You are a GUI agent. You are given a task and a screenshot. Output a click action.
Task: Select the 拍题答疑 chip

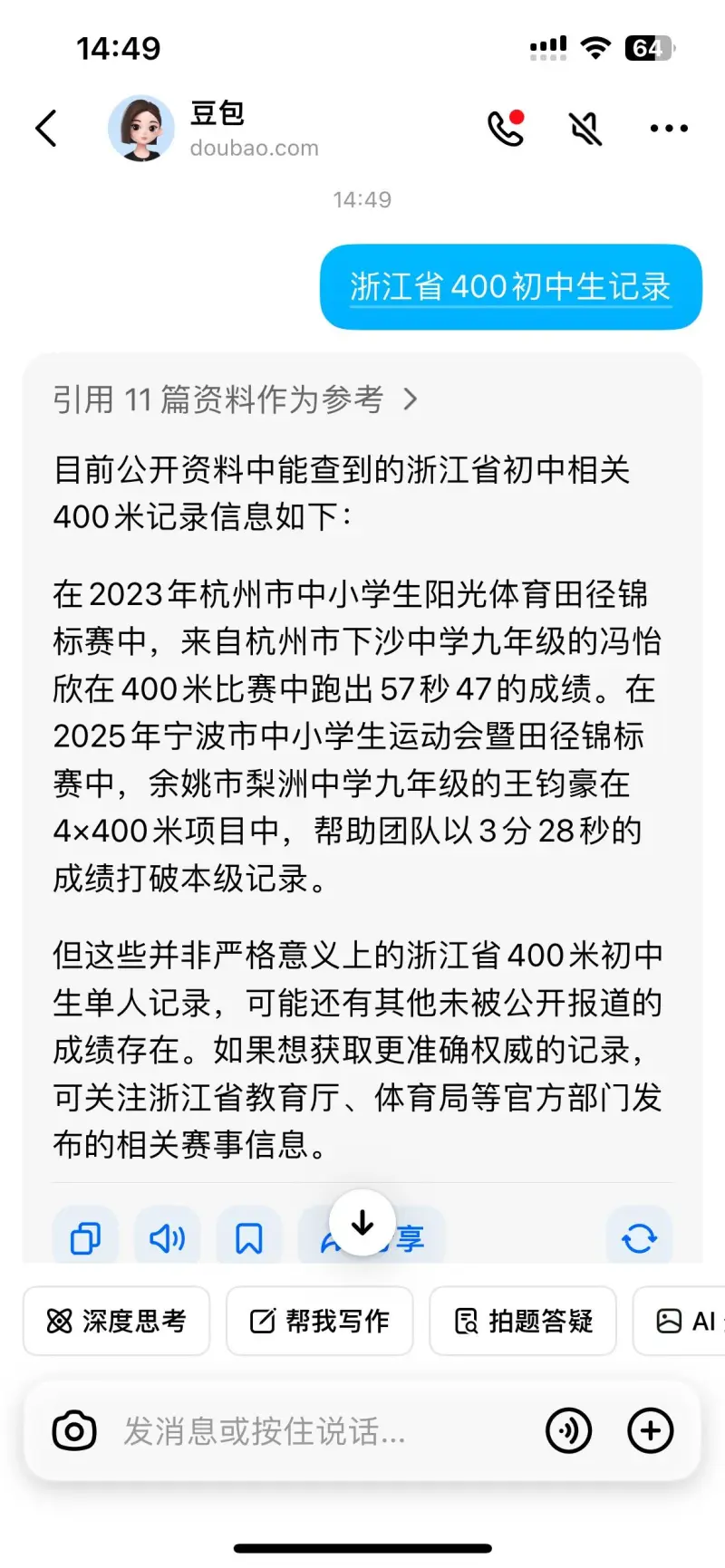click(522, 1321)
